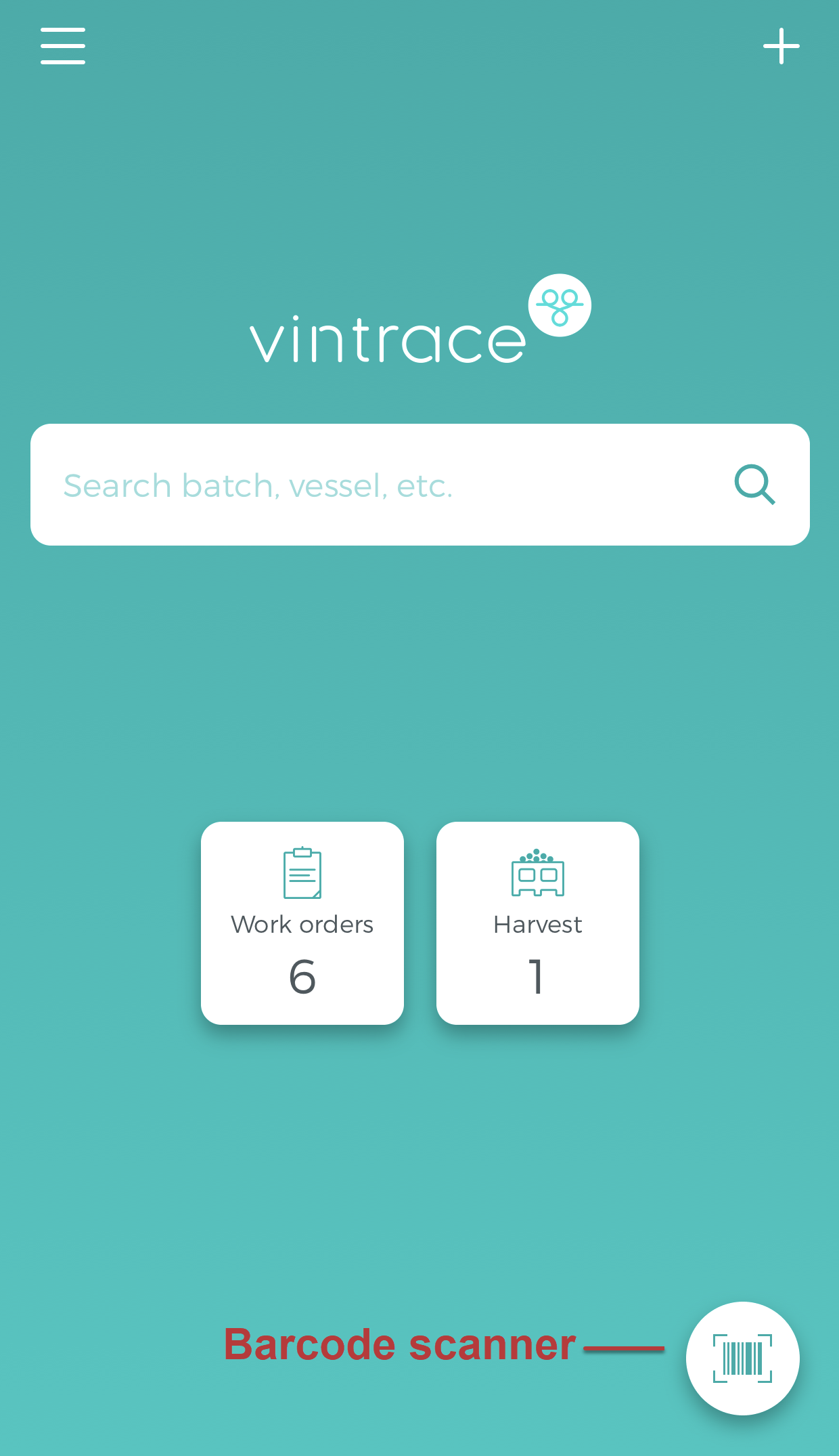Open the Harvest card
This screenshot has height=1456, width=839.
[538, 923]
